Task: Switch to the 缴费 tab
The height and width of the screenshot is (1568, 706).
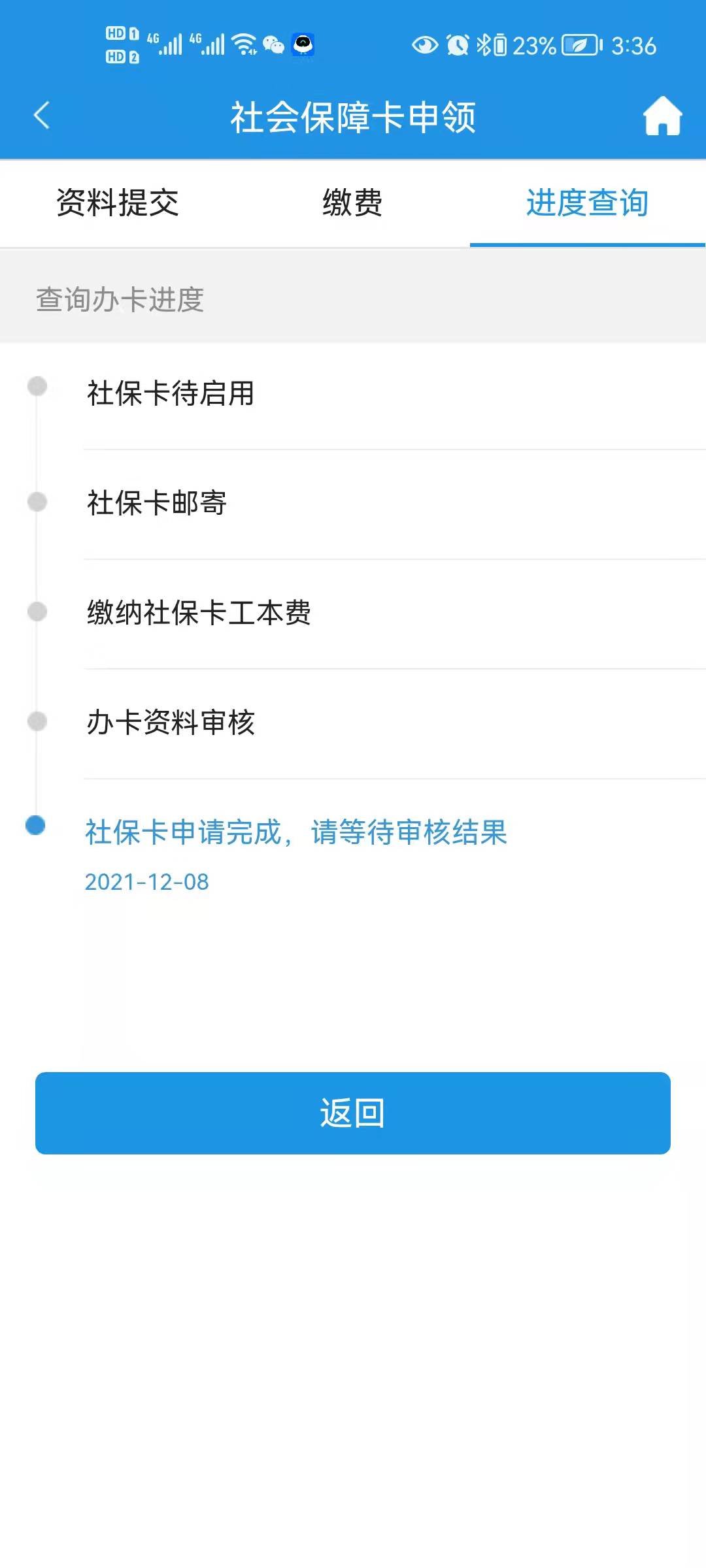Action: coord(352,203)
